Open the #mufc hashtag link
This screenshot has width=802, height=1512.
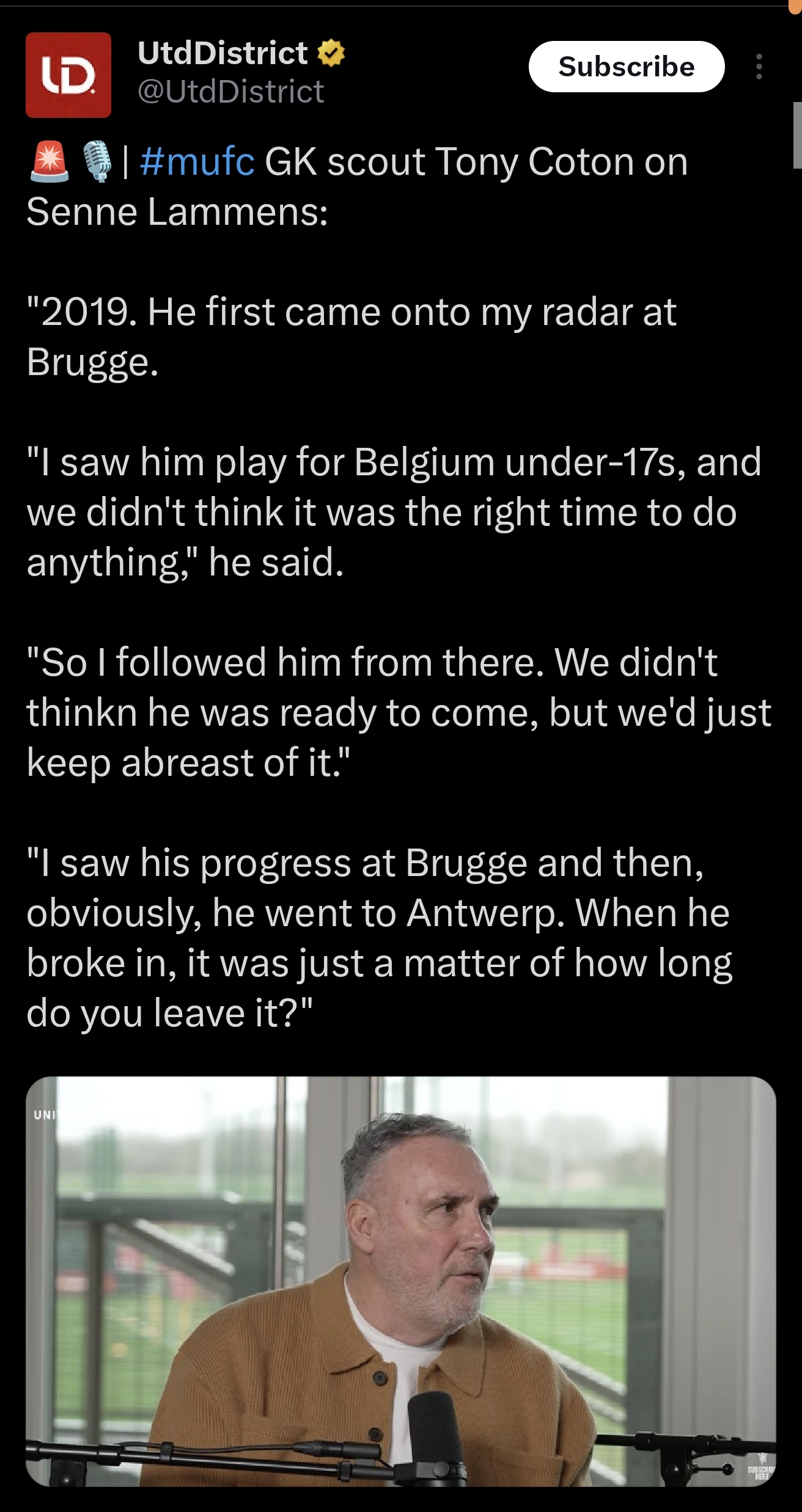click(x=197, y=162)
